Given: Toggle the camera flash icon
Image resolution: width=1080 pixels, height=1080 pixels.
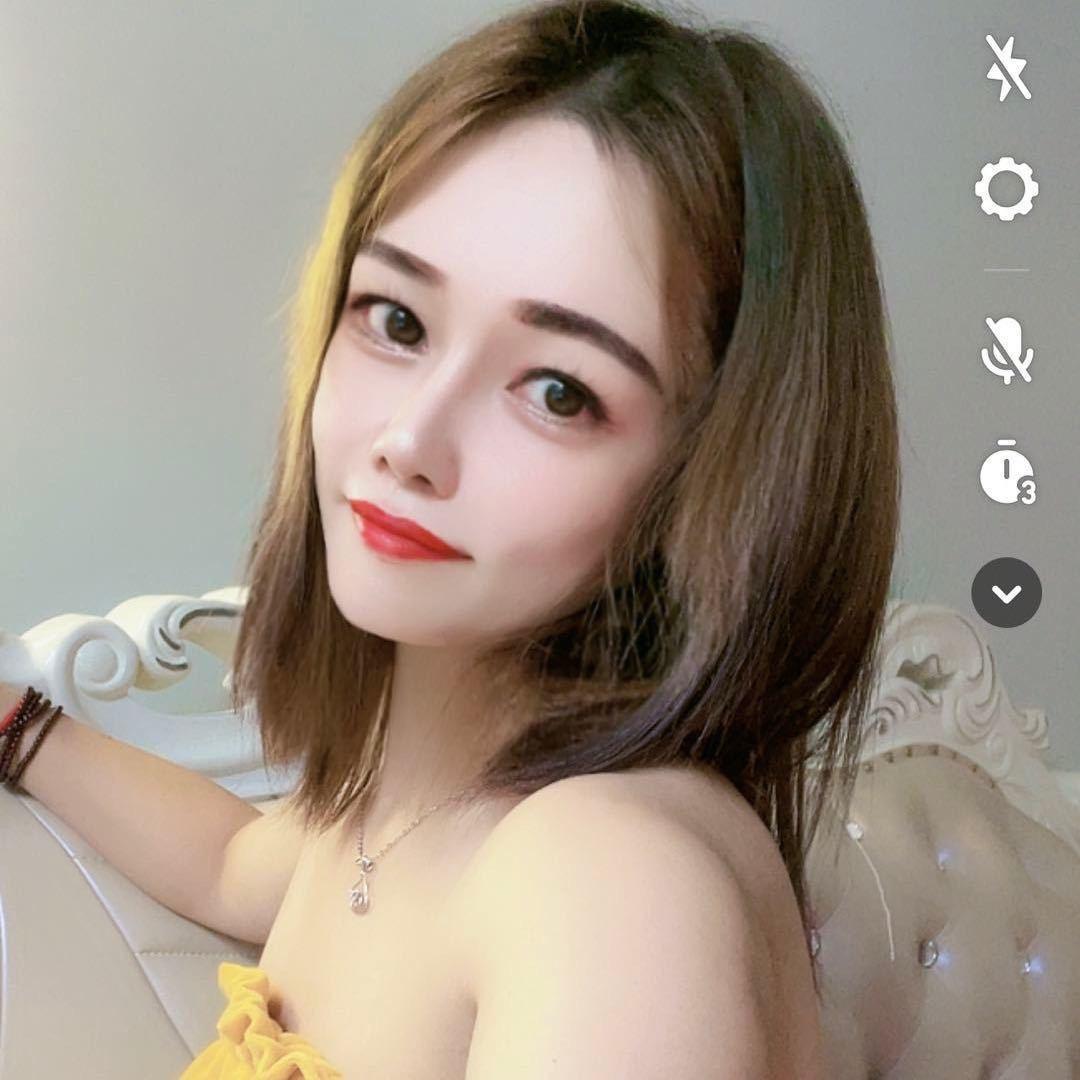Looking at the screenshot, I should [1007, 68].
